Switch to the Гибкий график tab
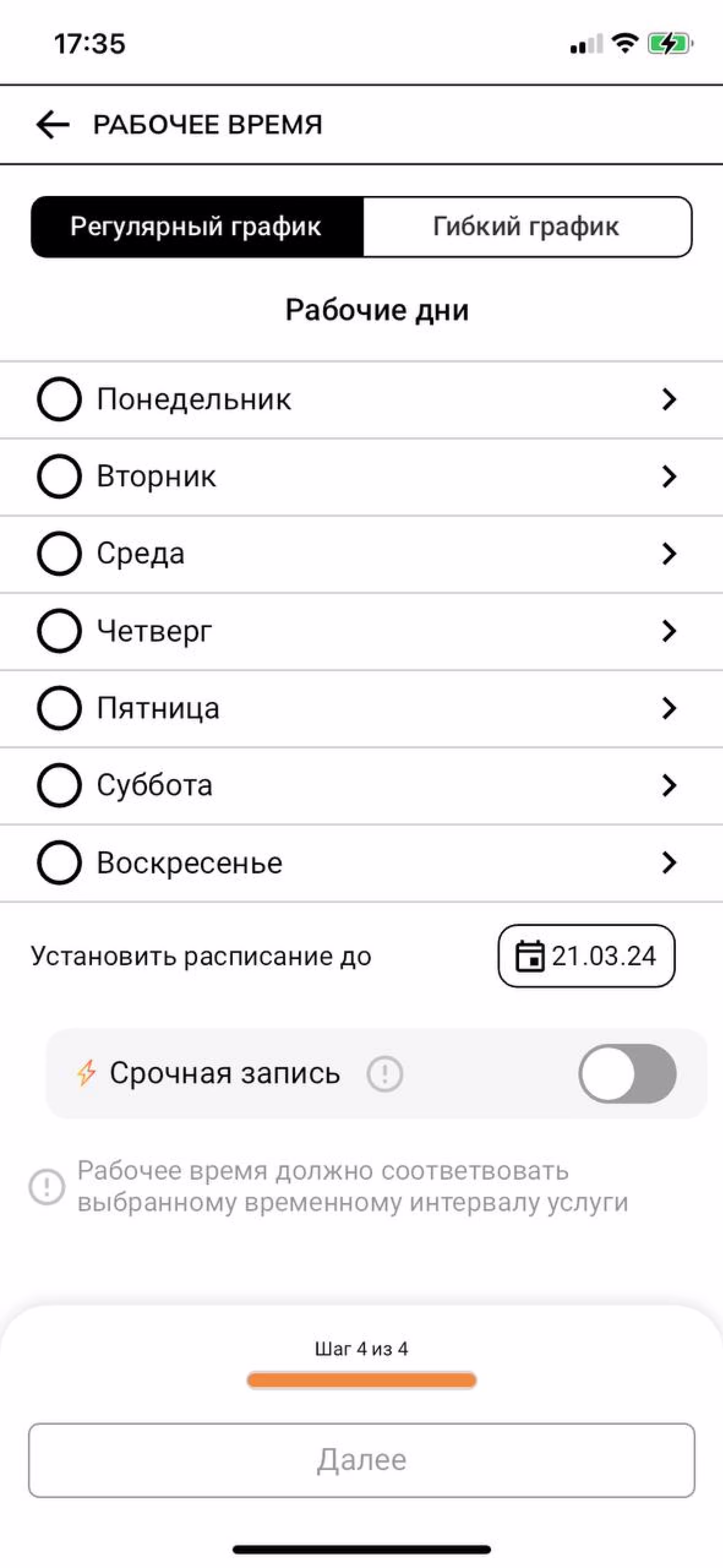 [527, 226]
